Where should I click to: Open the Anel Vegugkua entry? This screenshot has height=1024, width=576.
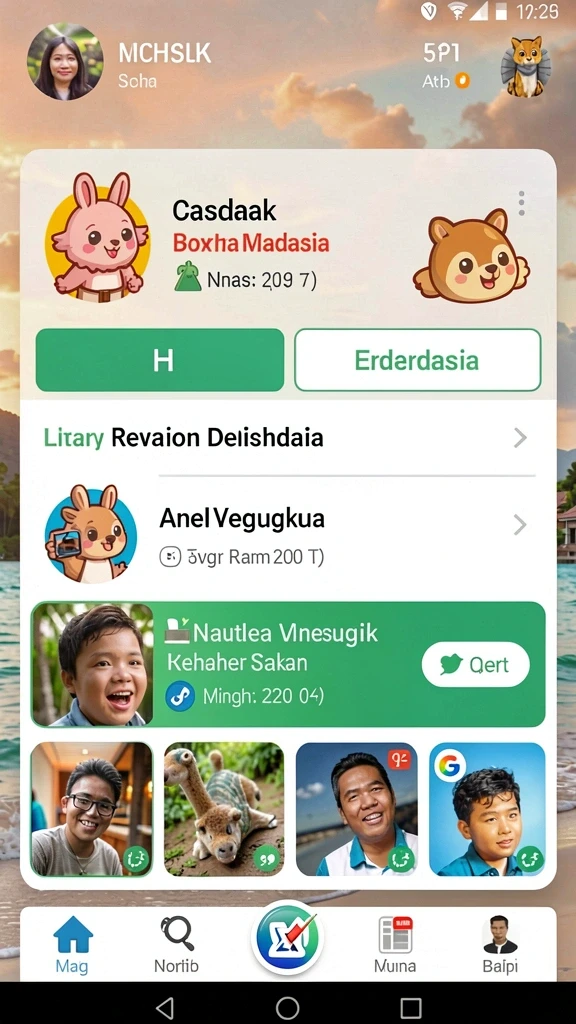[288, 534]
